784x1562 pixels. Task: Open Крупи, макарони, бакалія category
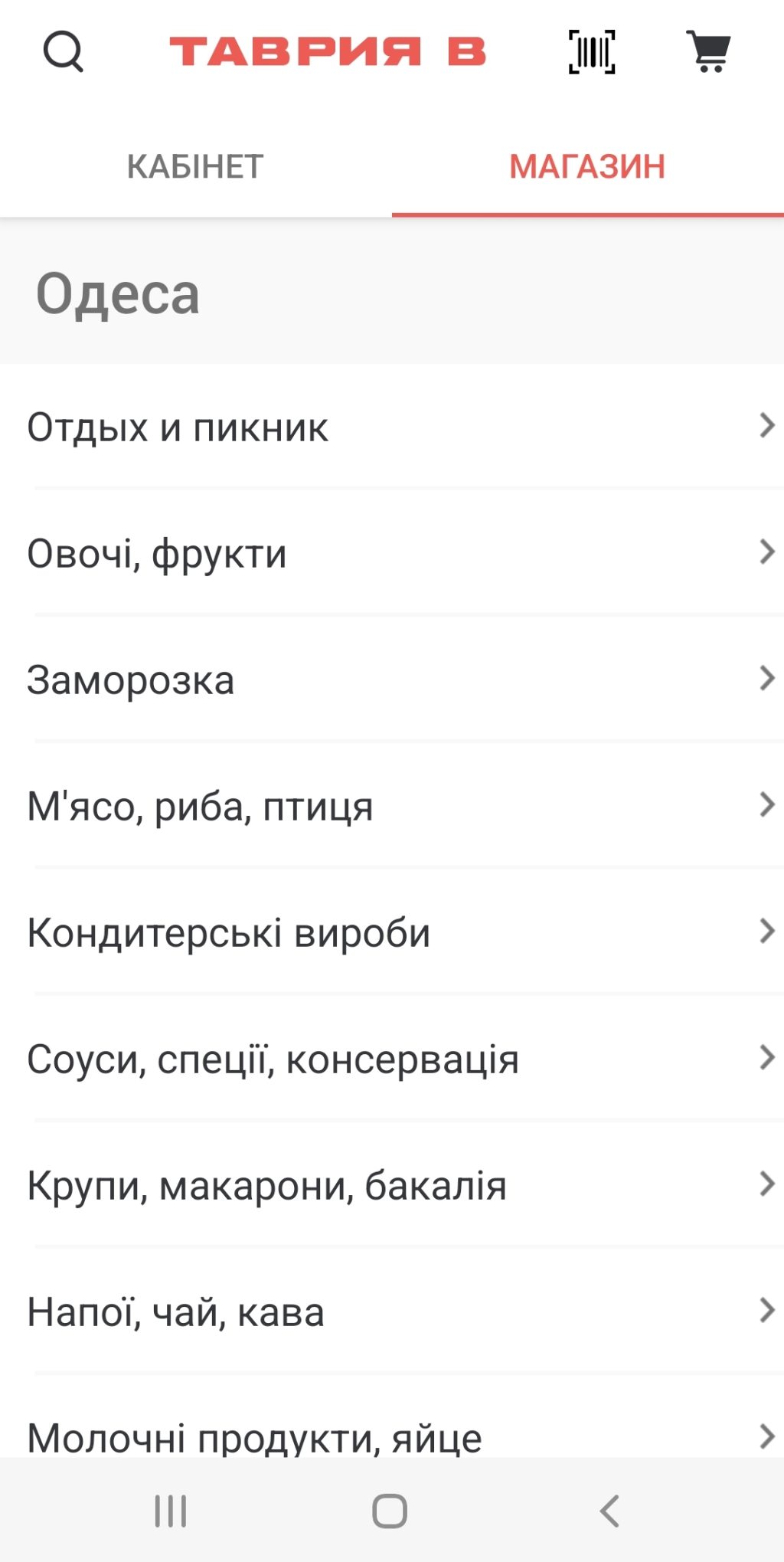[392, 1185]
